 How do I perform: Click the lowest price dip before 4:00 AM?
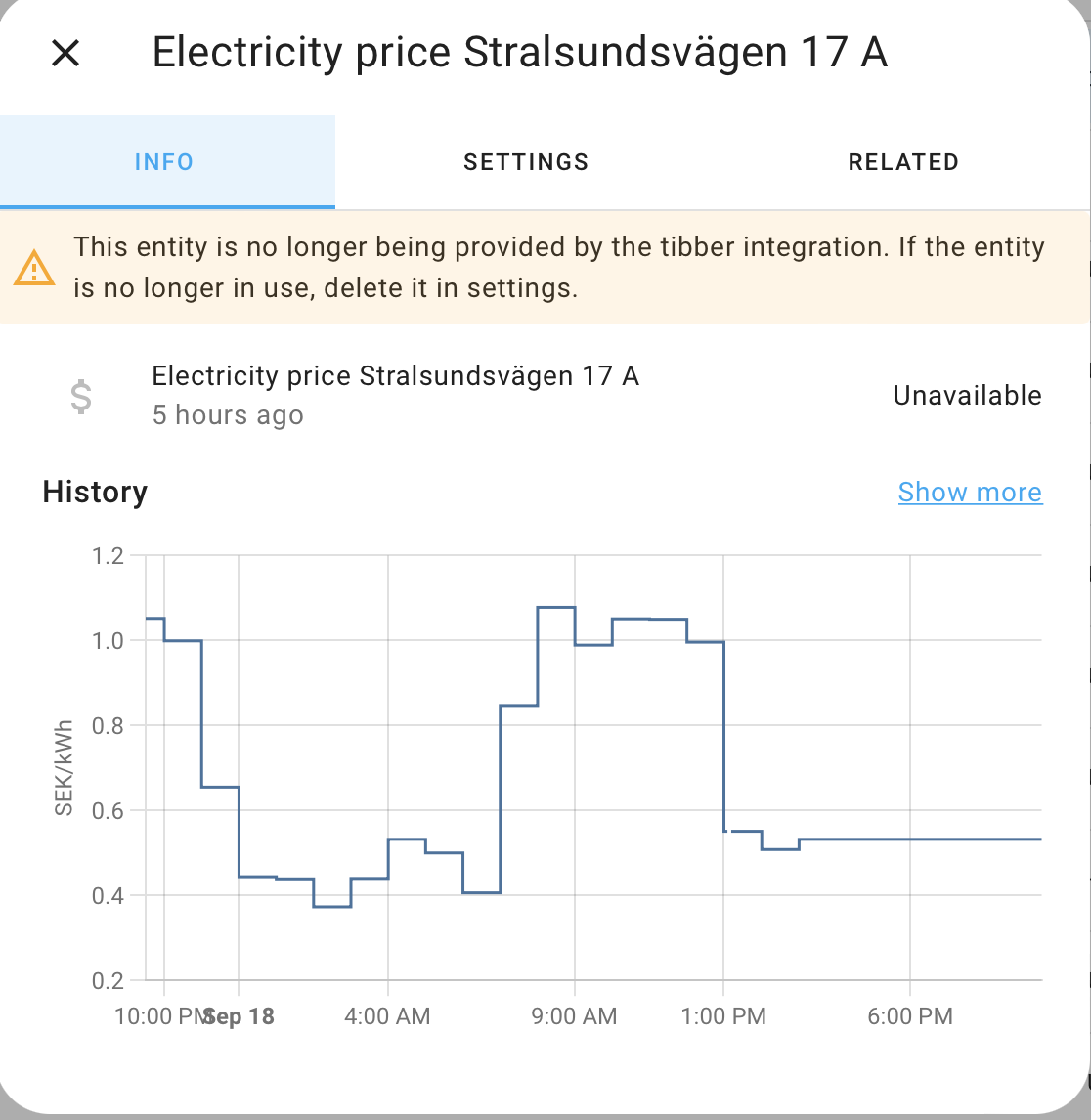tap(332, 908)
